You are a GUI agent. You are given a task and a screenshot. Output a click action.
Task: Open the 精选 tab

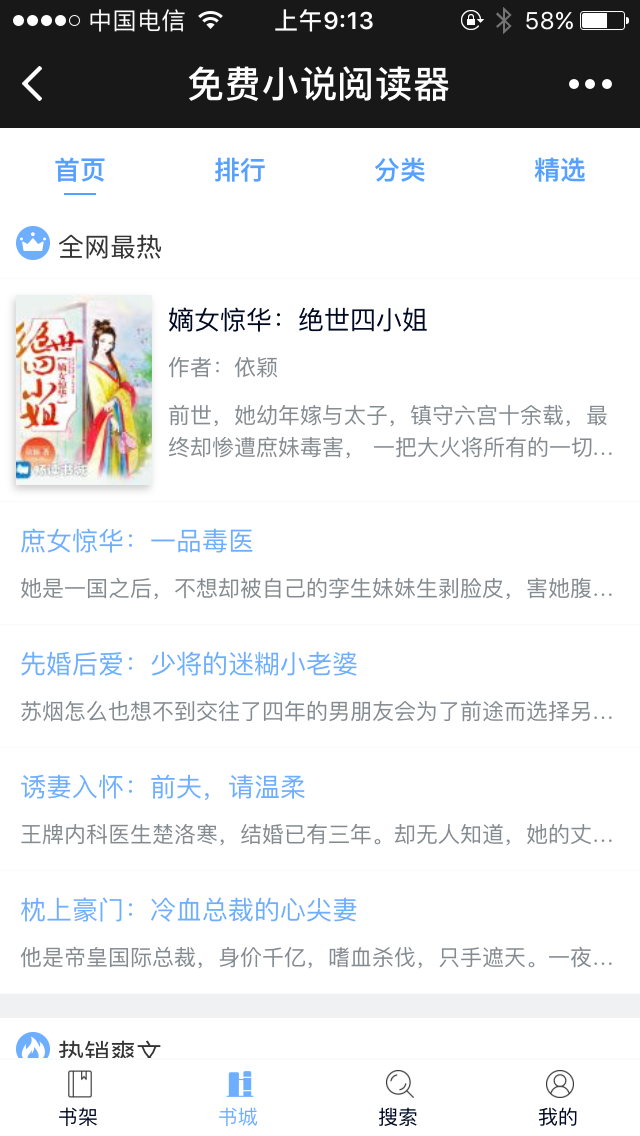click(560, 171)
